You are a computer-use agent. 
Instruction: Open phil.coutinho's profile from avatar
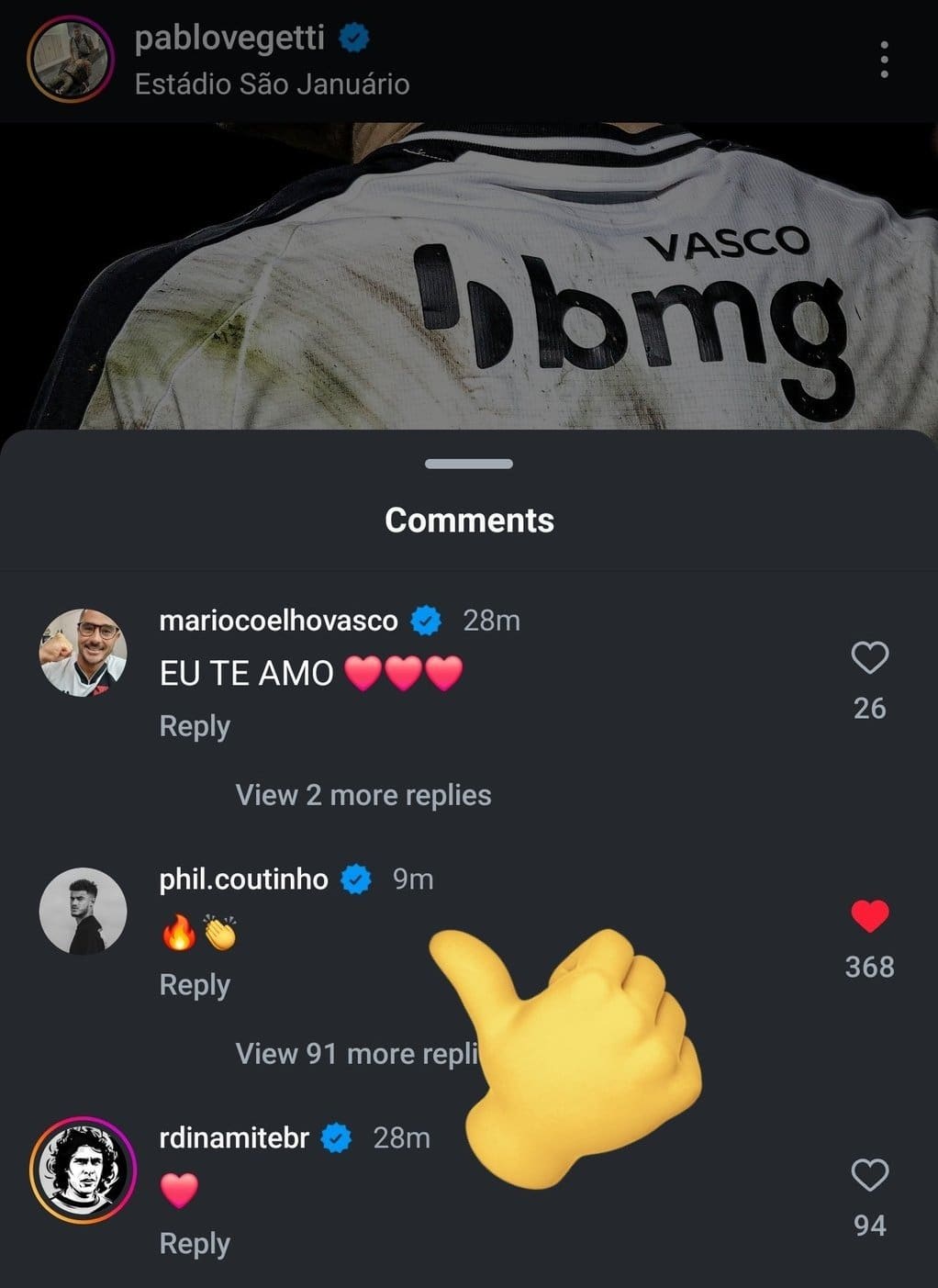click(83, 911)
